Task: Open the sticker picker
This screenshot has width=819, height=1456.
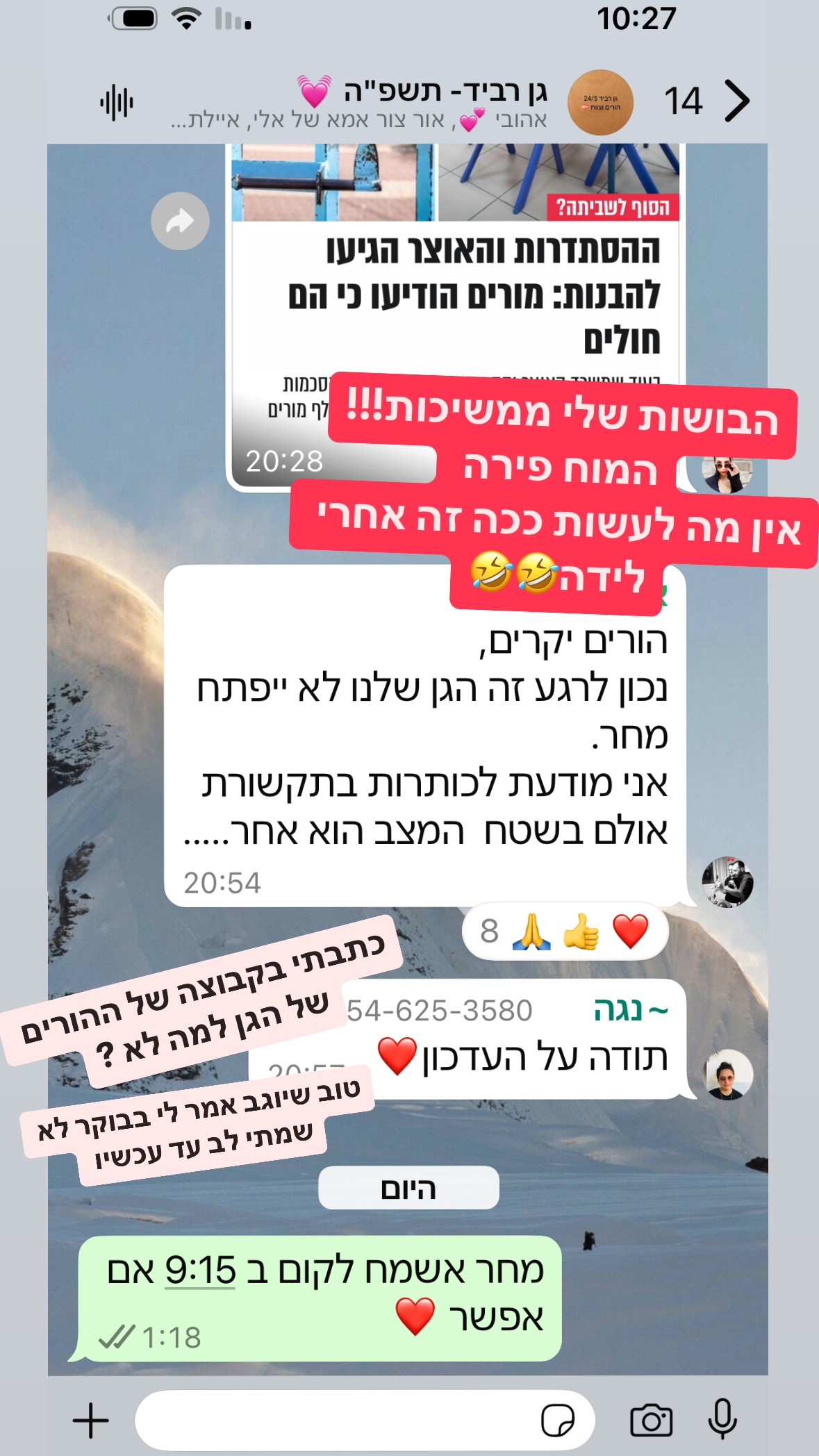Action: click(x=557, y=1421)
